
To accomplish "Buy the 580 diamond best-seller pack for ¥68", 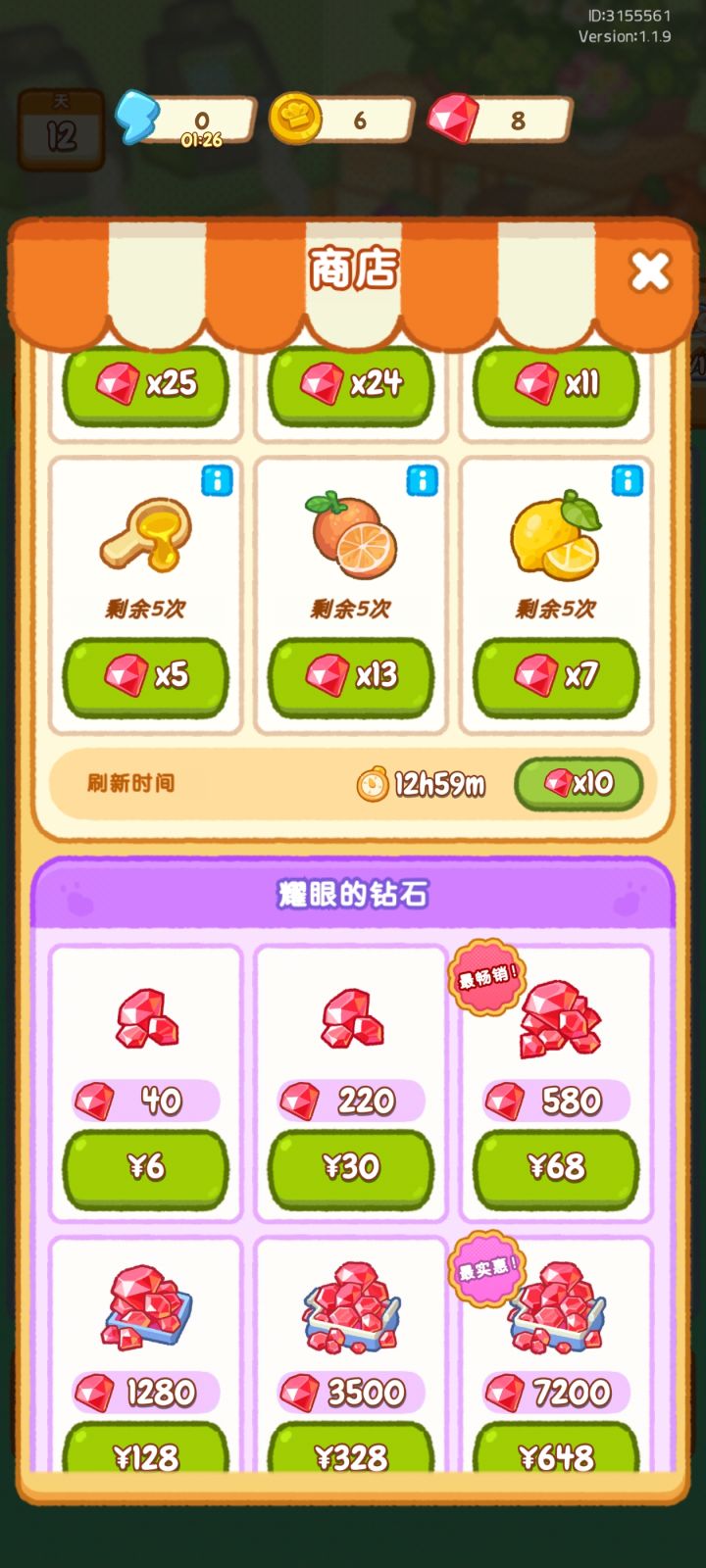I will click(x=556, y=1168).
